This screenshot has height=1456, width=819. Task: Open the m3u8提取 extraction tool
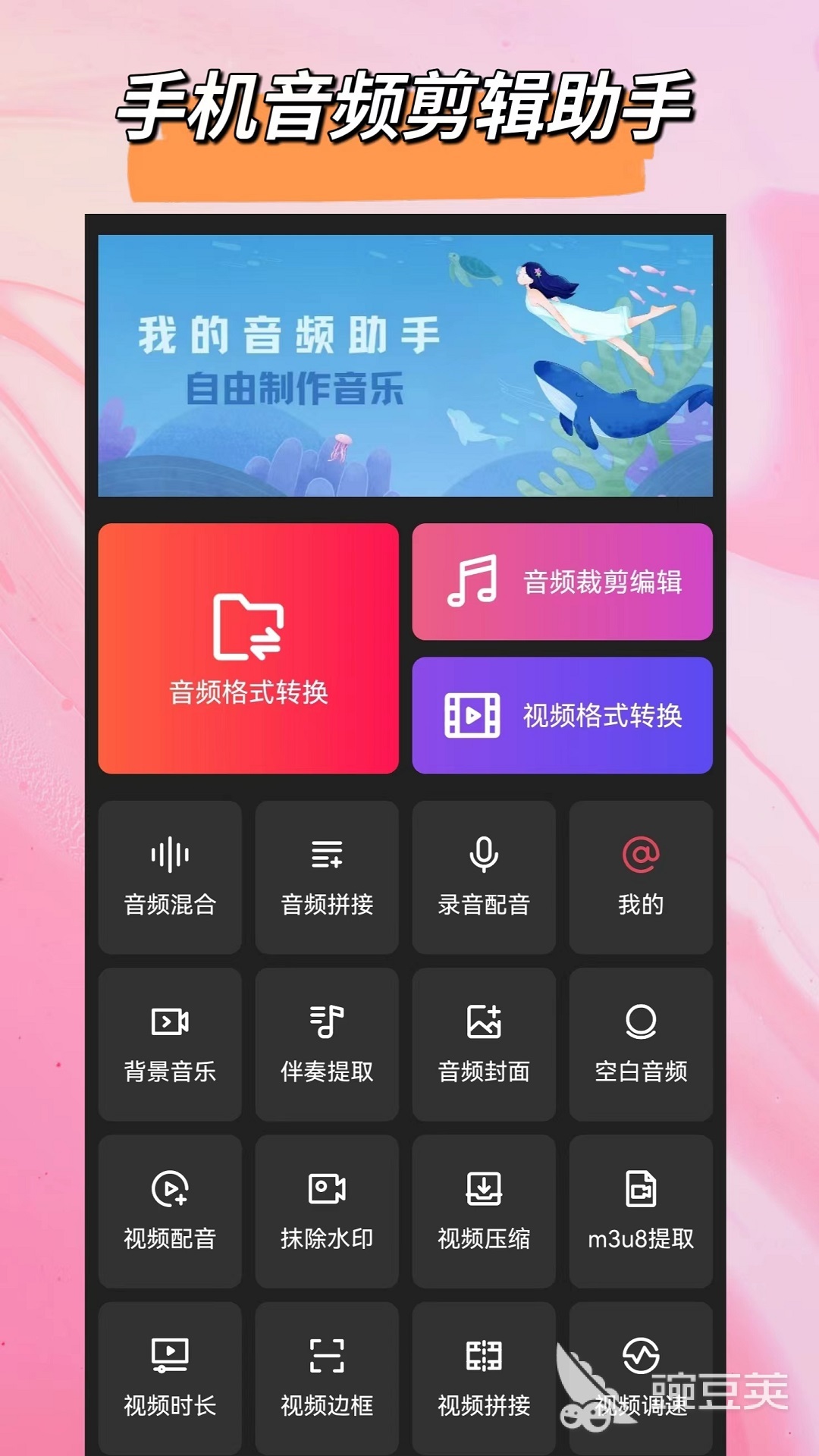641,1212
